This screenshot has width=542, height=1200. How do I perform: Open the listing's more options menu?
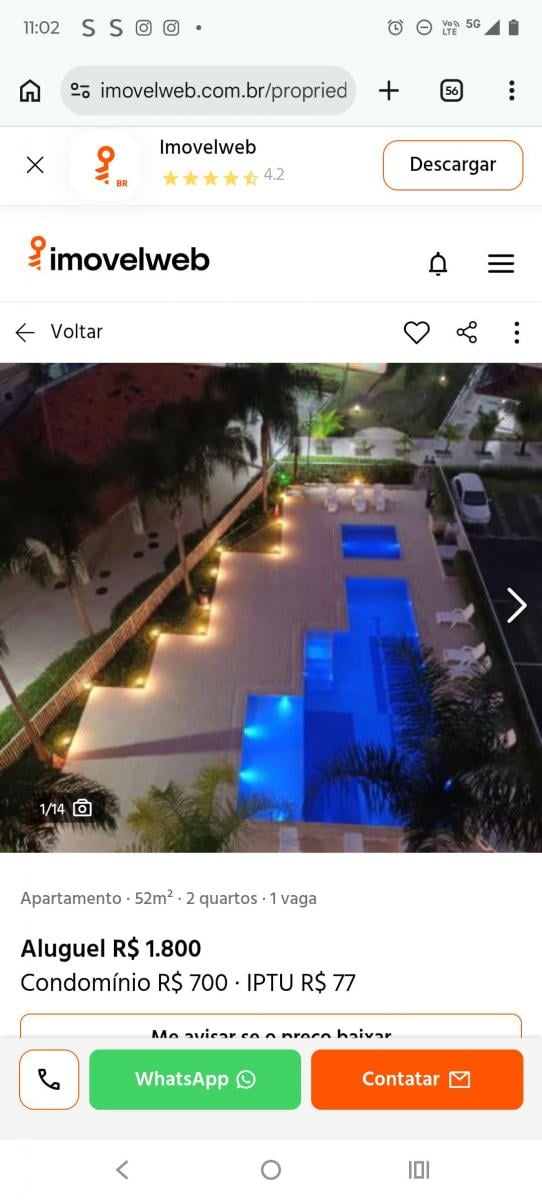point(516,332)
